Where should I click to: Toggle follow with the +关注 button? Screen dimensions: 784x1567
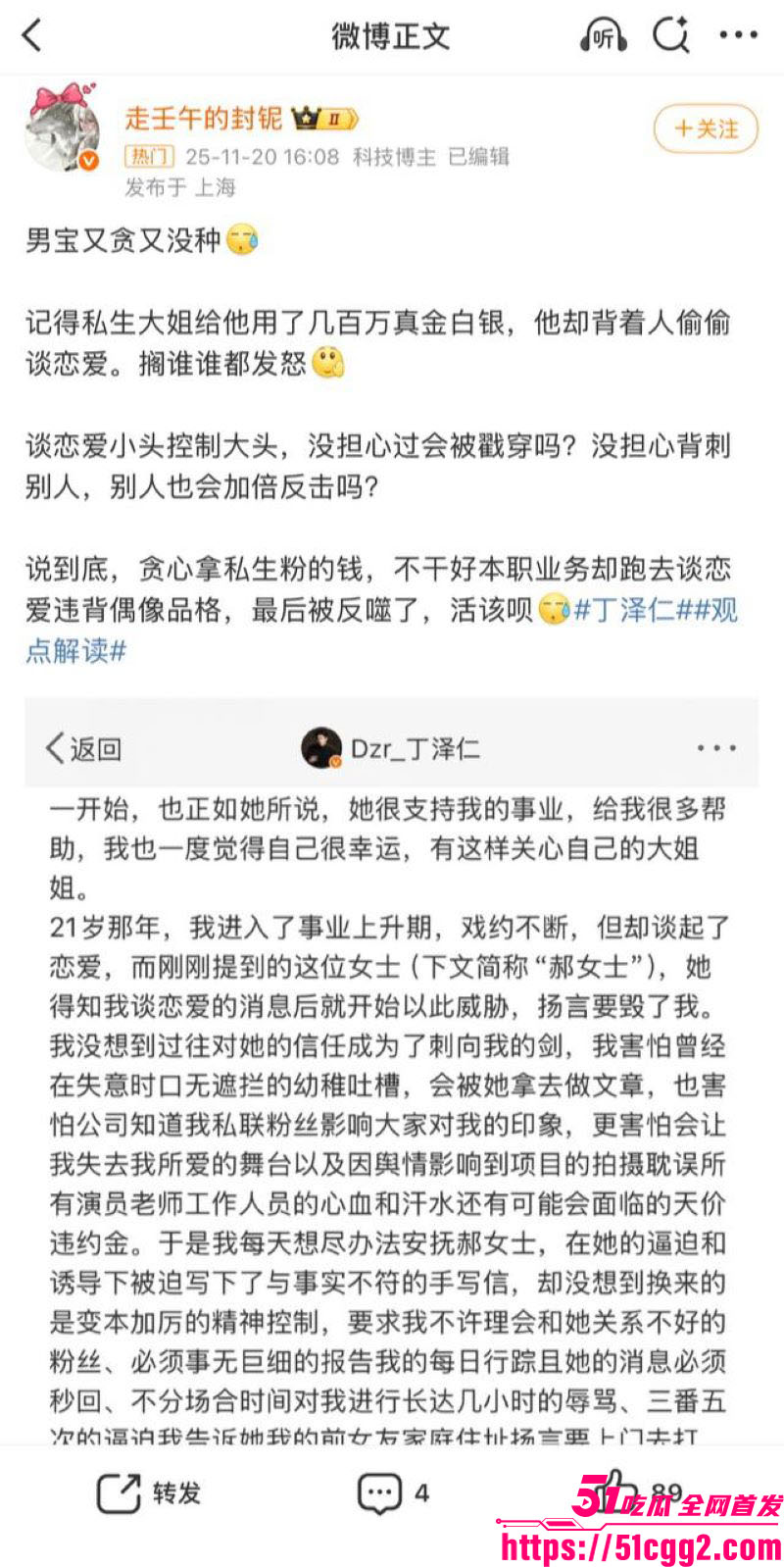[x=705, y=128]
